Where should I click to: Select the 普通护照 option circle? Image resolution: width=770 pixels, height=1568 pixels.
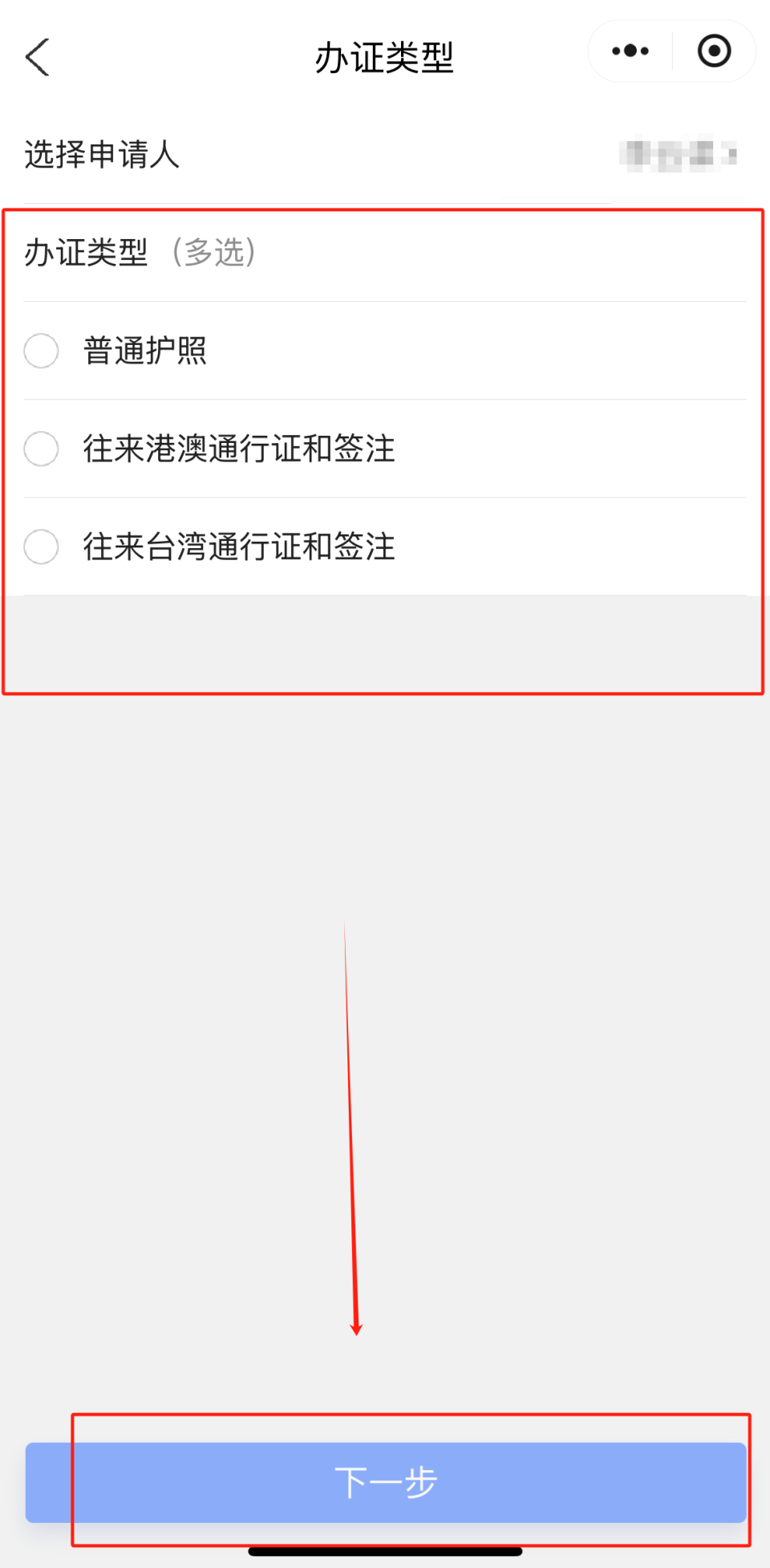(41, 351)
